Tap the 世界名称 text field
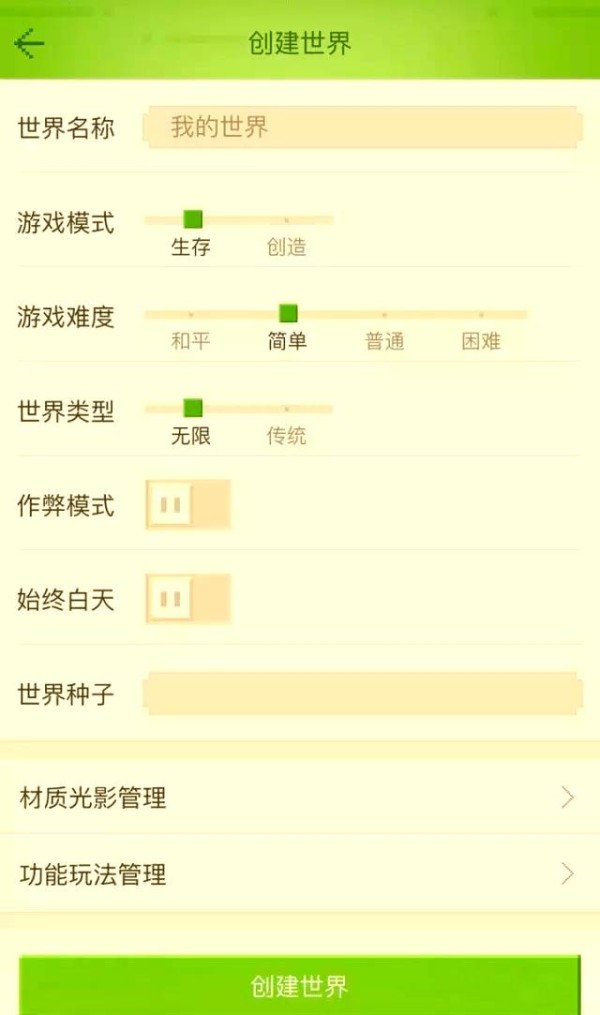Screen dimensions: 600x1015 [x=363, y=128]
